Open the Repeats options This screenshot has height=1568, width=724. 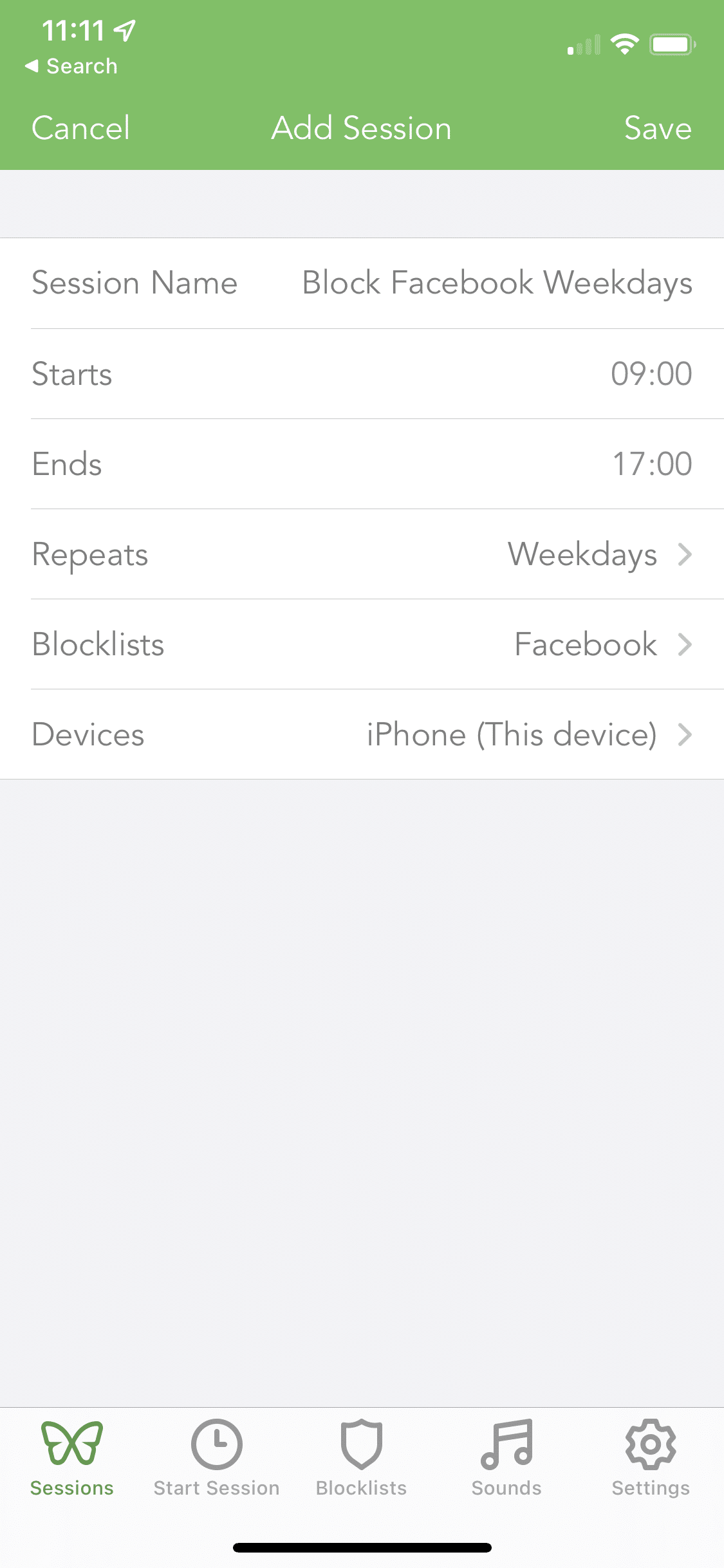pos(362,554)
